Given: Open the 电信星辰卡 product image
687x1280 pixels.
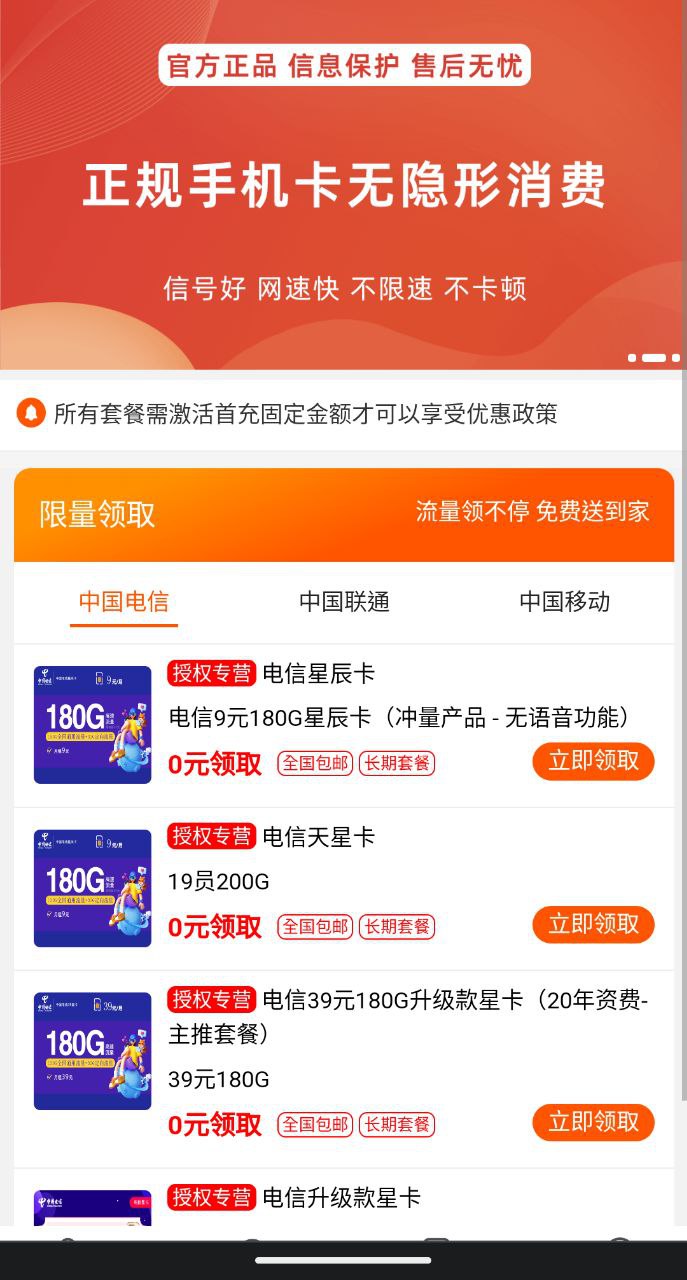Looking at the screenshot, I should [92, 725].
